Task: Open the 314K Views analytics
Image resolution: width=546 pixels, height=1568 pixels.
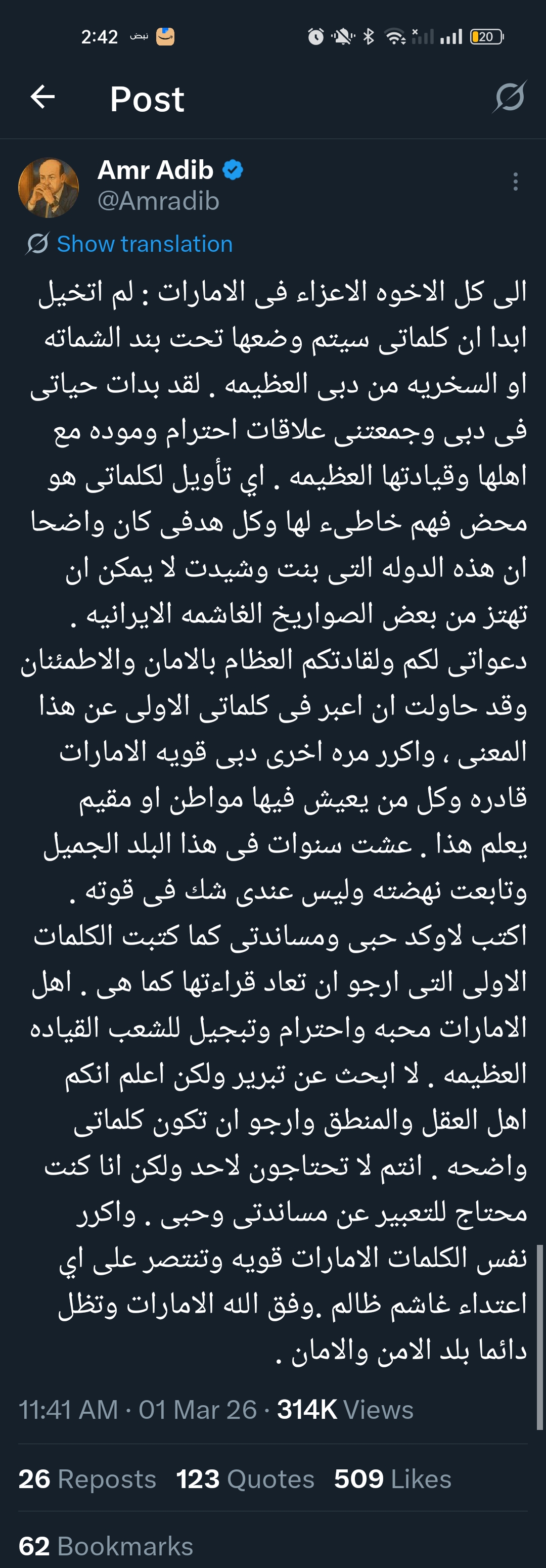Action: click(344, 1410)
